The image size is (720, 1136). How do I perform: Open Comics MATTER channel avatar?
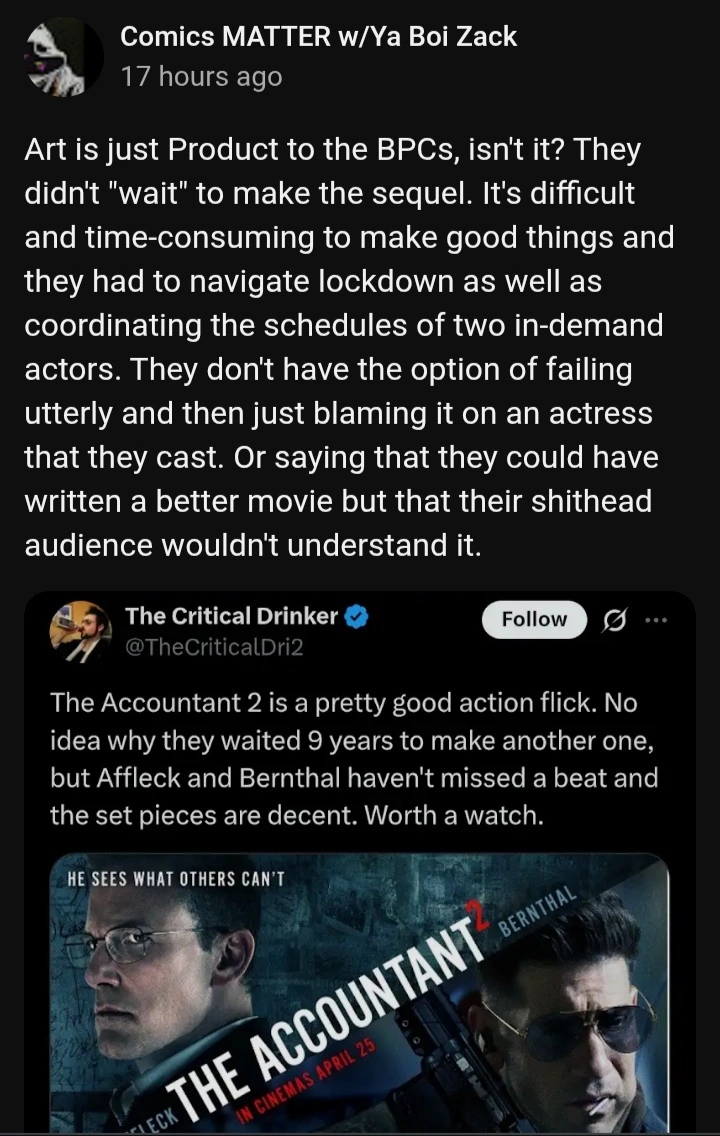(x=63, y=57)
